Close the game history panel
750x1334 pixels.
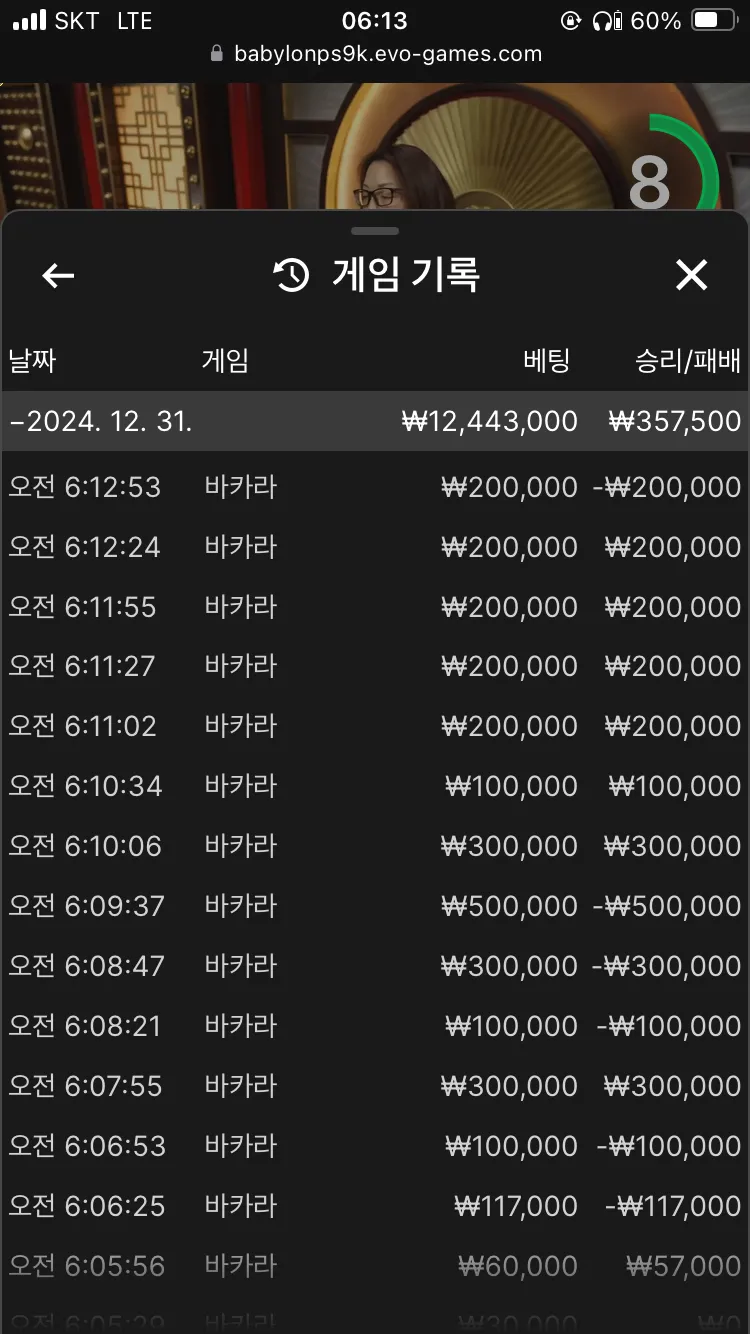click(x=691, y=275)
